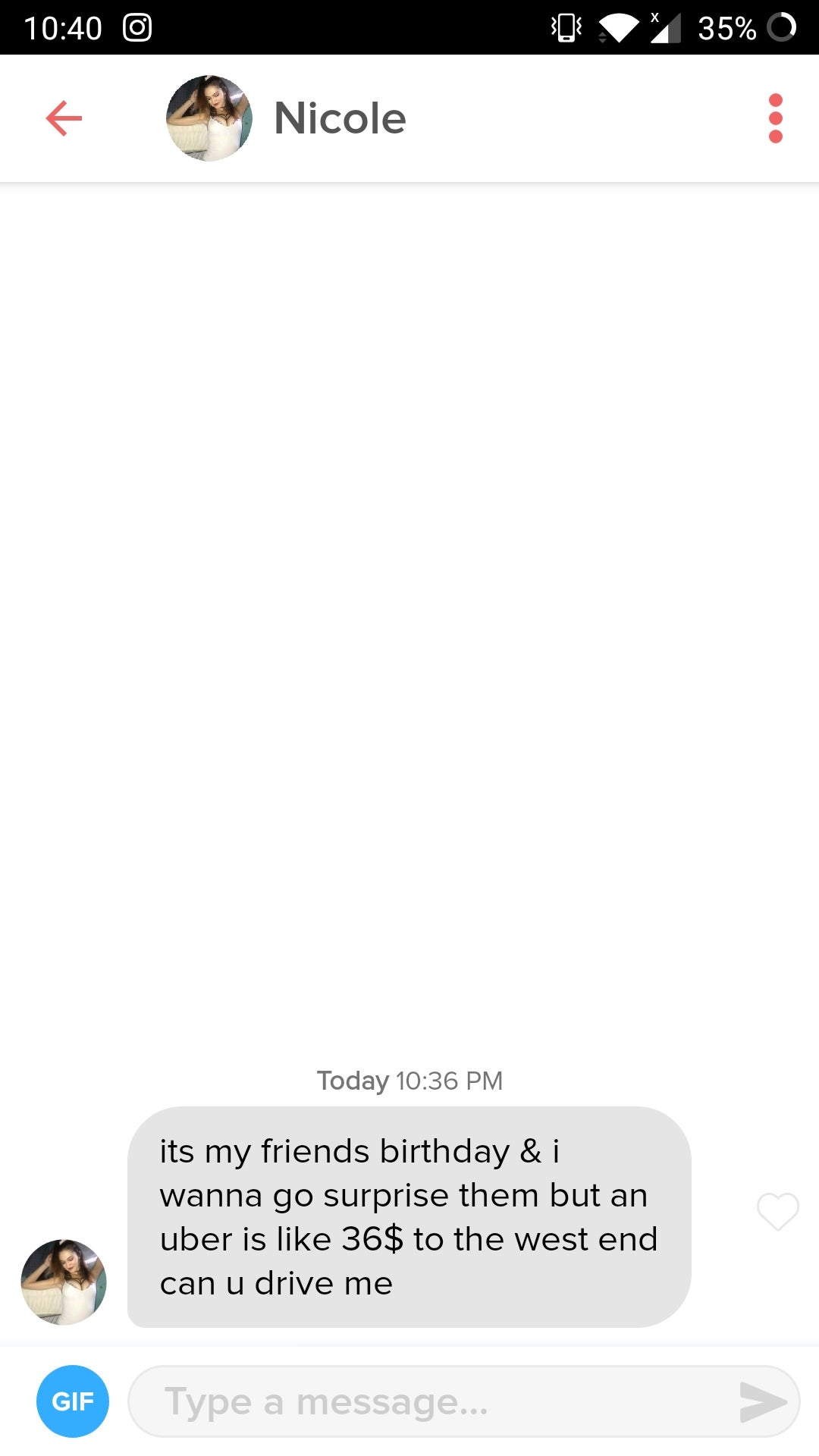
Task: Like Nicole's message with the heart
Action: point(778,1211)
